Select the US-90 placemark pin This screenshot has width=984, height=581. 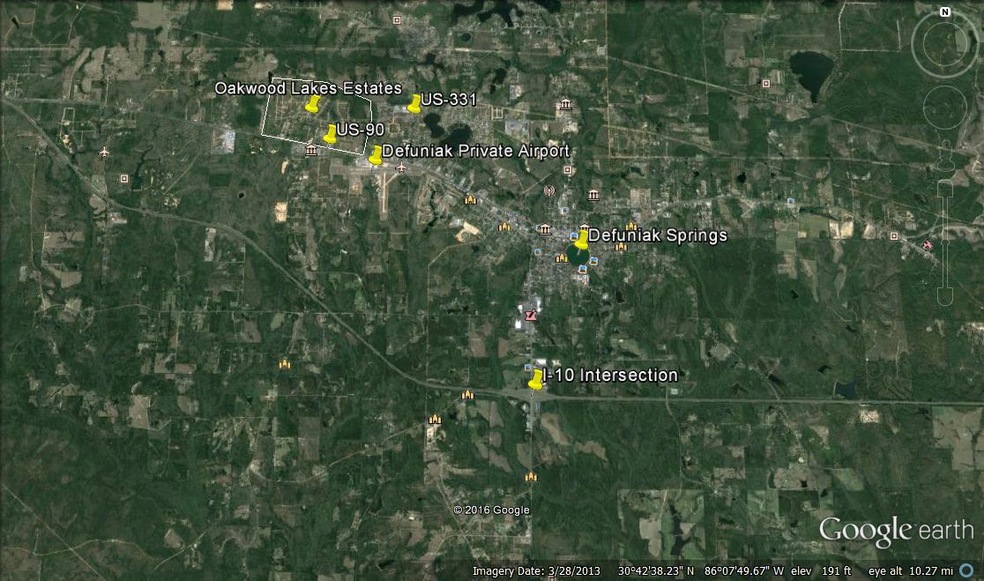(x=330, y=133)
